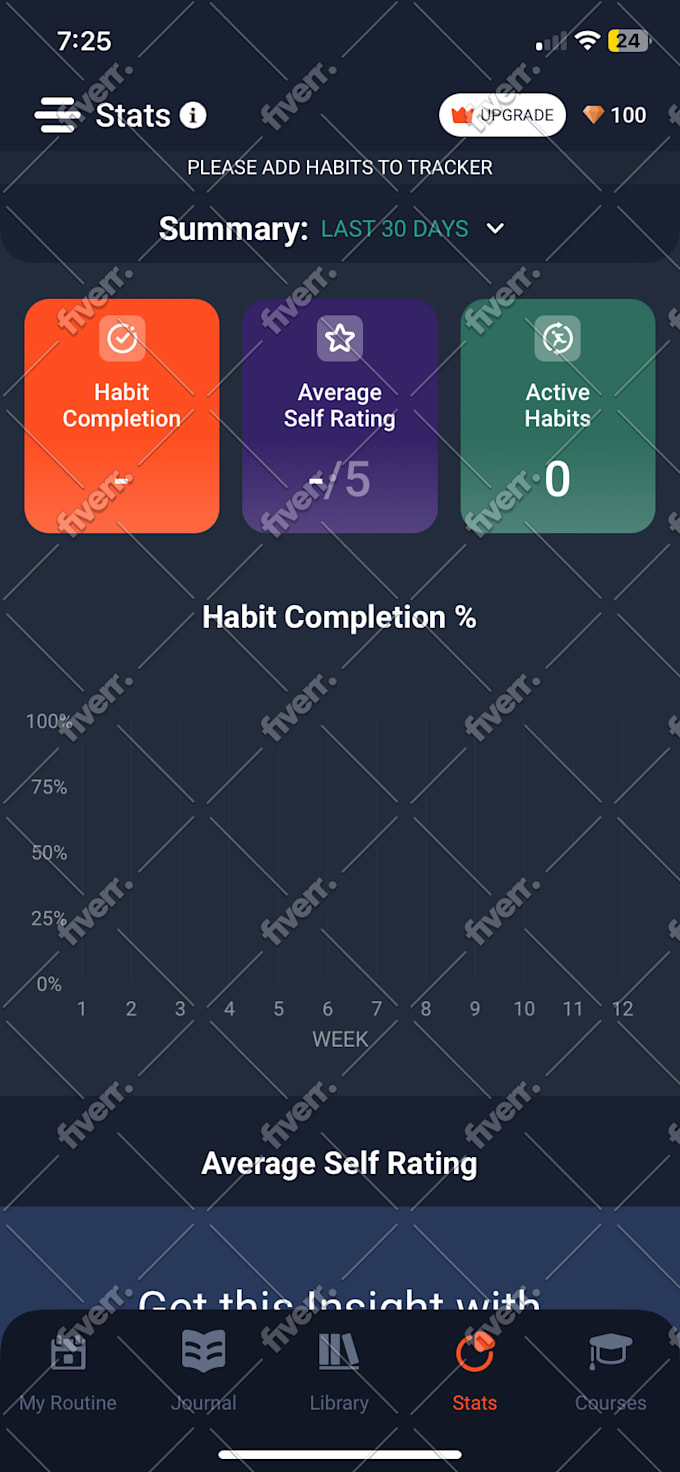Open the gems balance of 100
The image size is (680, 1472).
coord(615,115)
